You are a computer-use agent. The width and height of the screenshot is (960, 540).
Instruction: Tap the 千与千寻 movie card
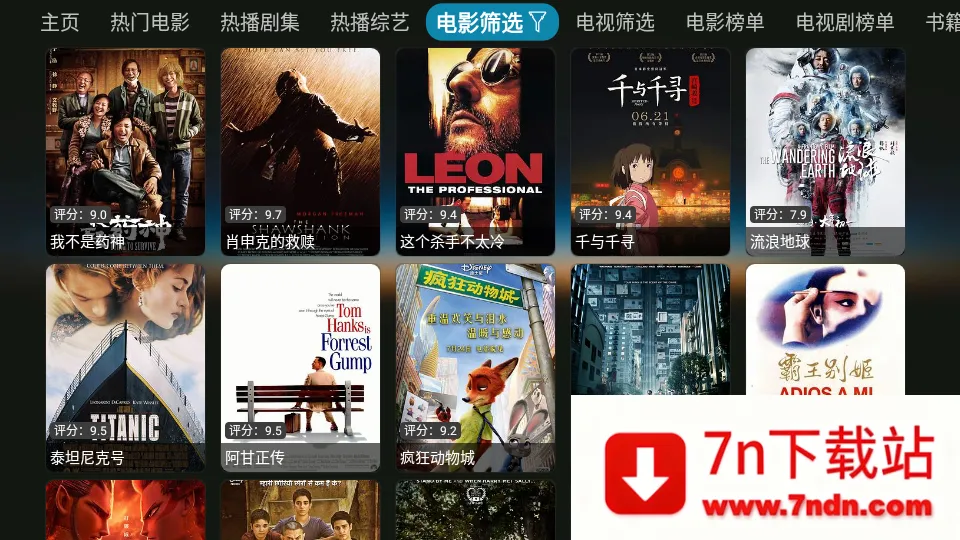coord(650,150)
